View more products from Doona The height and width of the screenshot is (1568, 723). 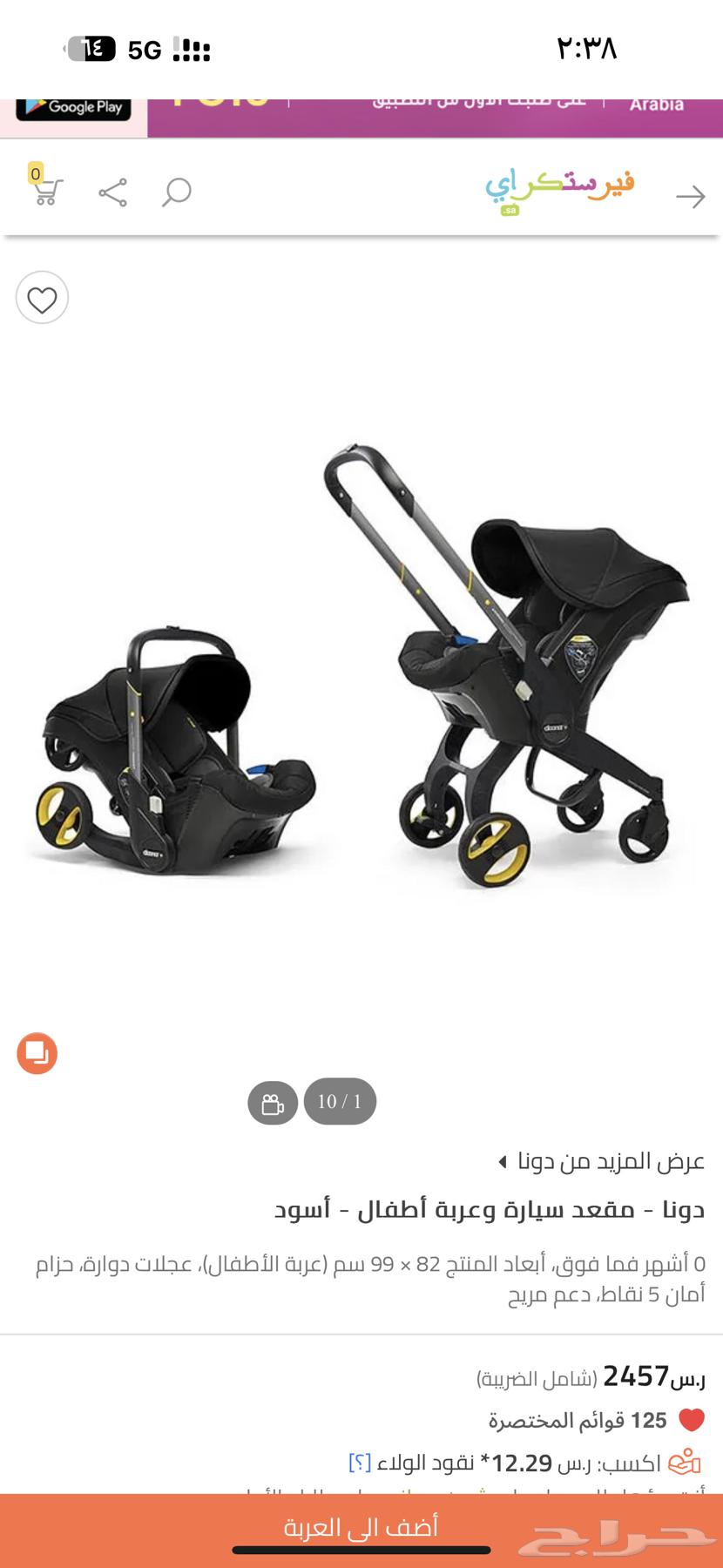pyautogui.click(x=601, y=1161)
